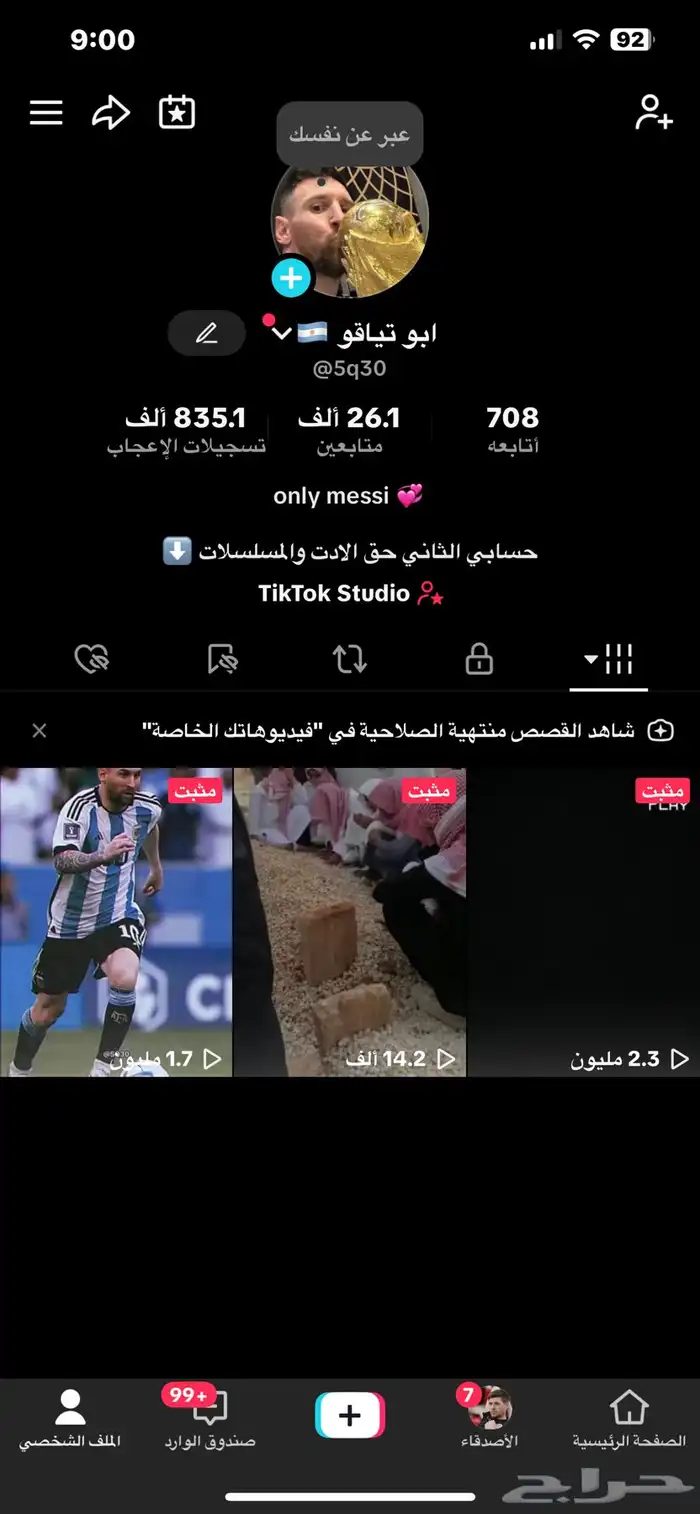Screen dimensions: 700x1514
Task: Dismiss the expired stories banner
Action: (40, 731)
